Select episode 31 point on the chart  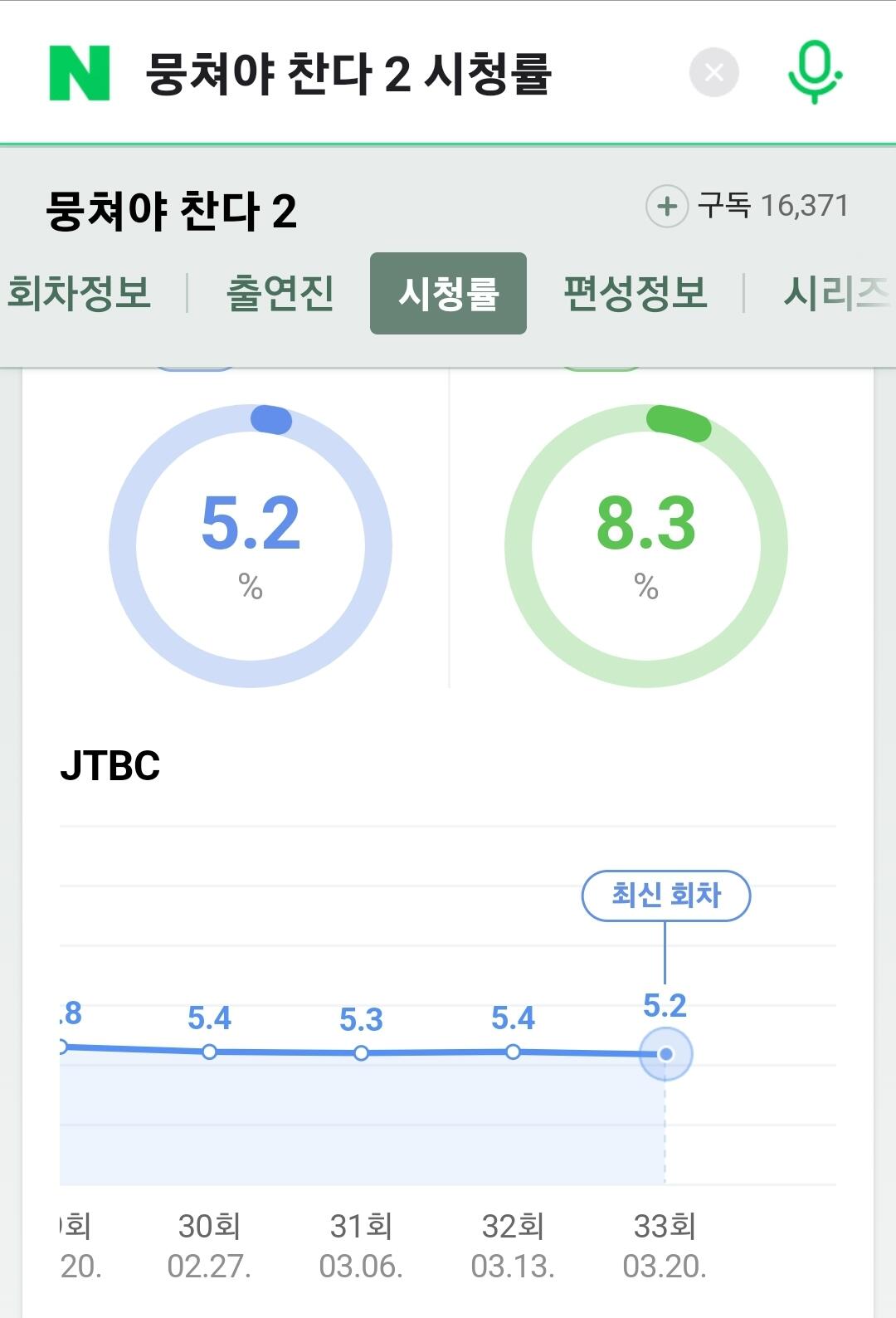(x=361, y=1053)
